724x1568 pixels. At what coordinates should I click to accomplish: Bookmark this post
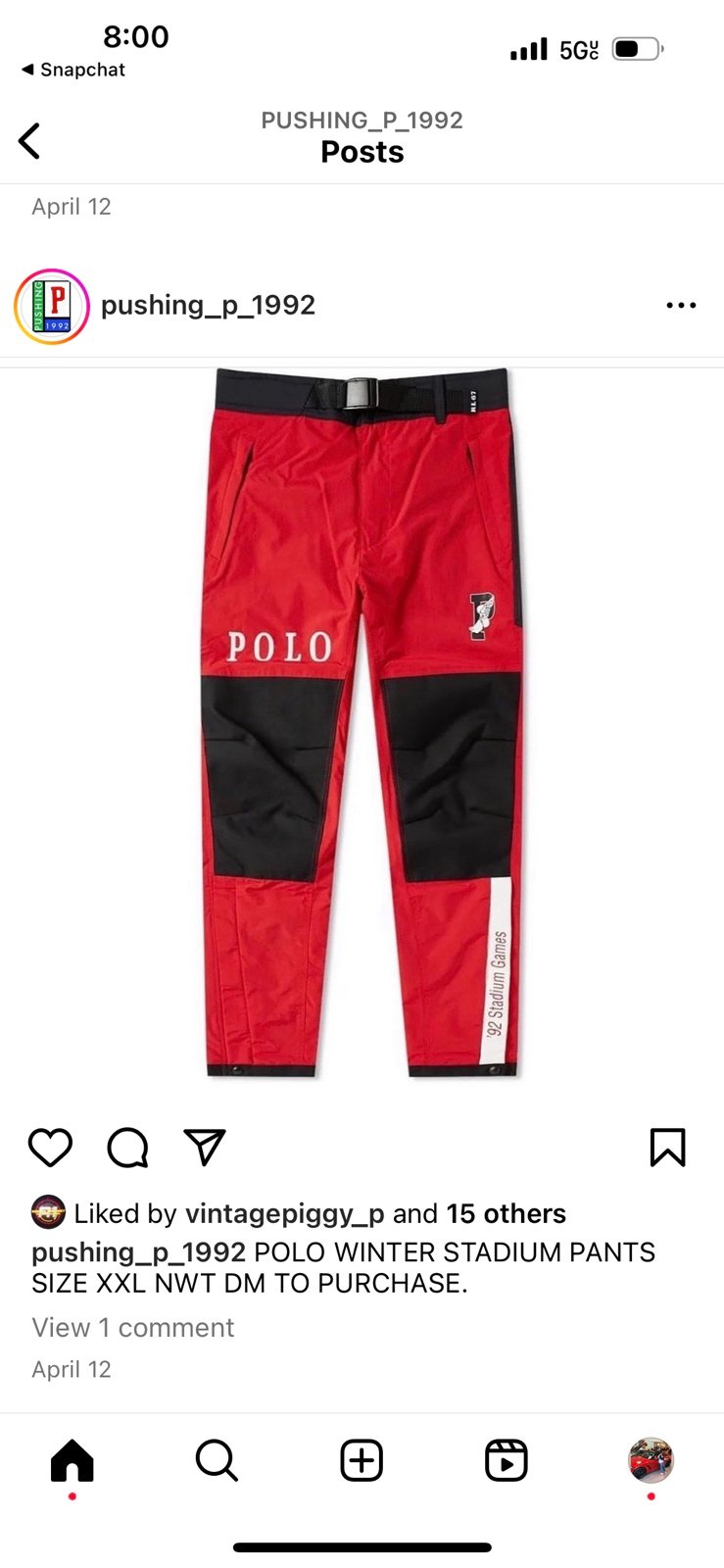tap(667, 1147)
